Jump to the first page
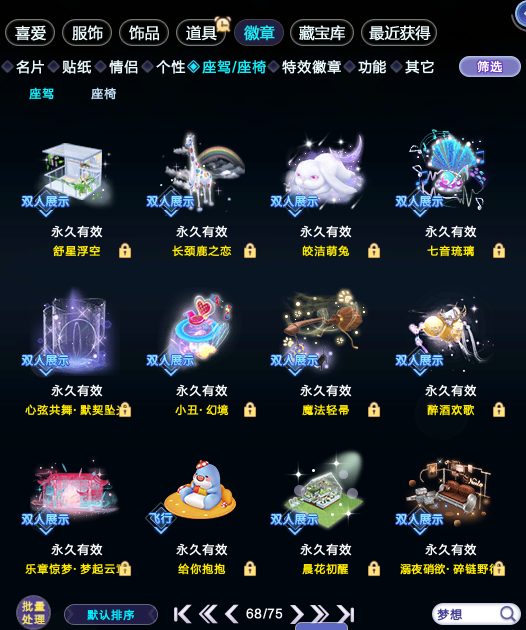The height and width of the screenshot is (630, 526). [x=182, y=614]
